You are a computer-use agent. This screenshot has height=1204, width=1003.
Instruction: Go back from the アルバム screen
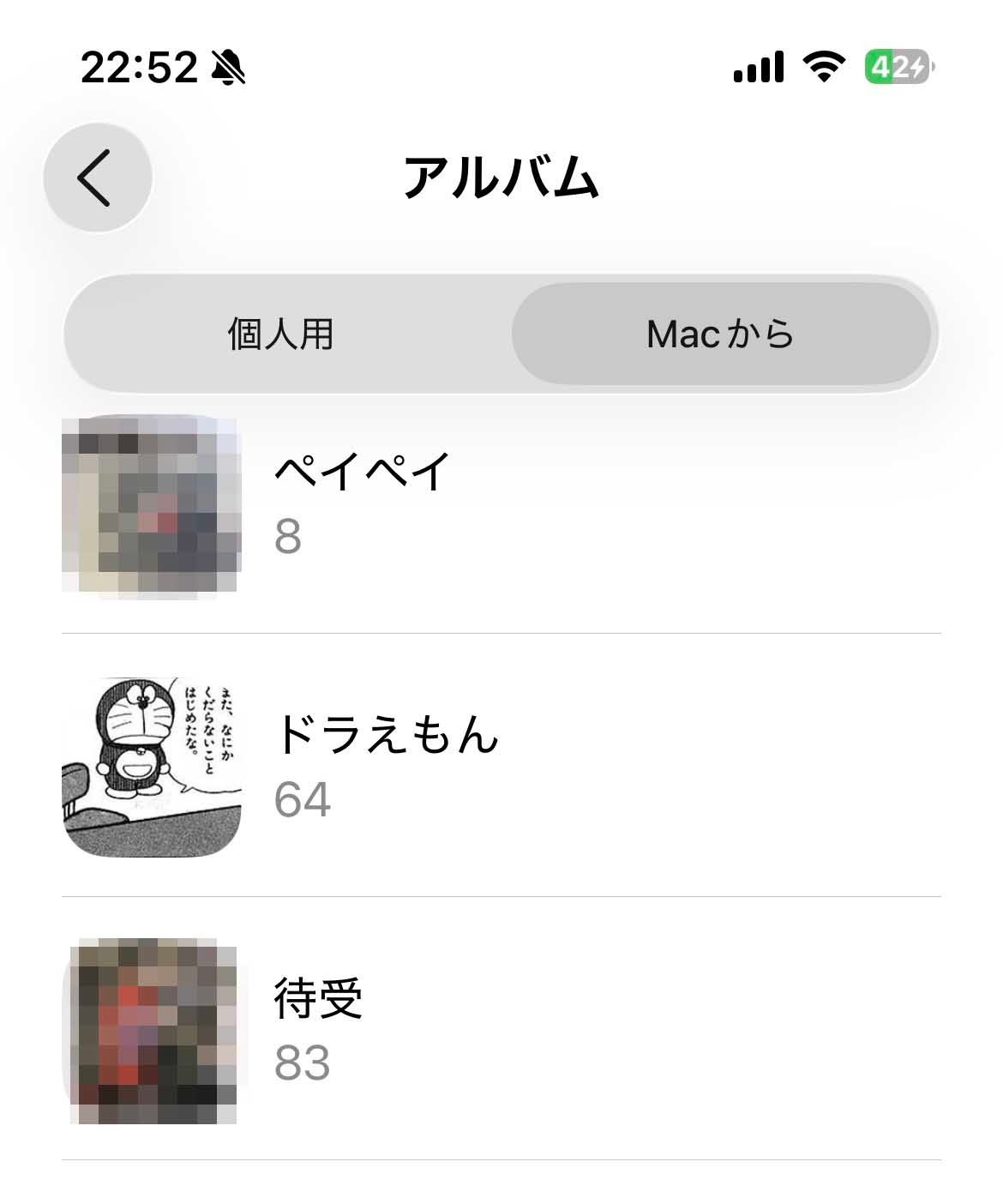pos(97,178)
